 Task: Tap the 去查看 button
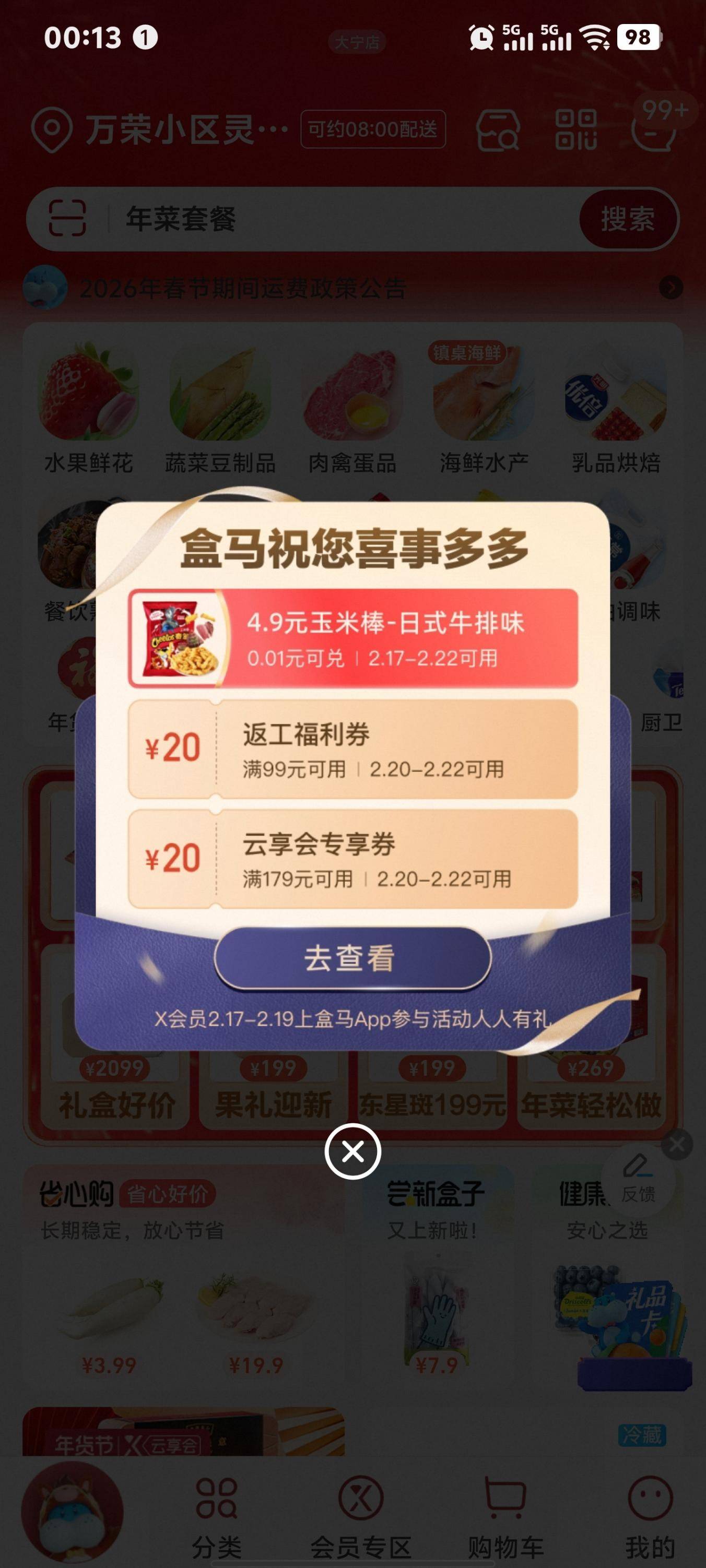pyautogui.click(x=352, y=958)
